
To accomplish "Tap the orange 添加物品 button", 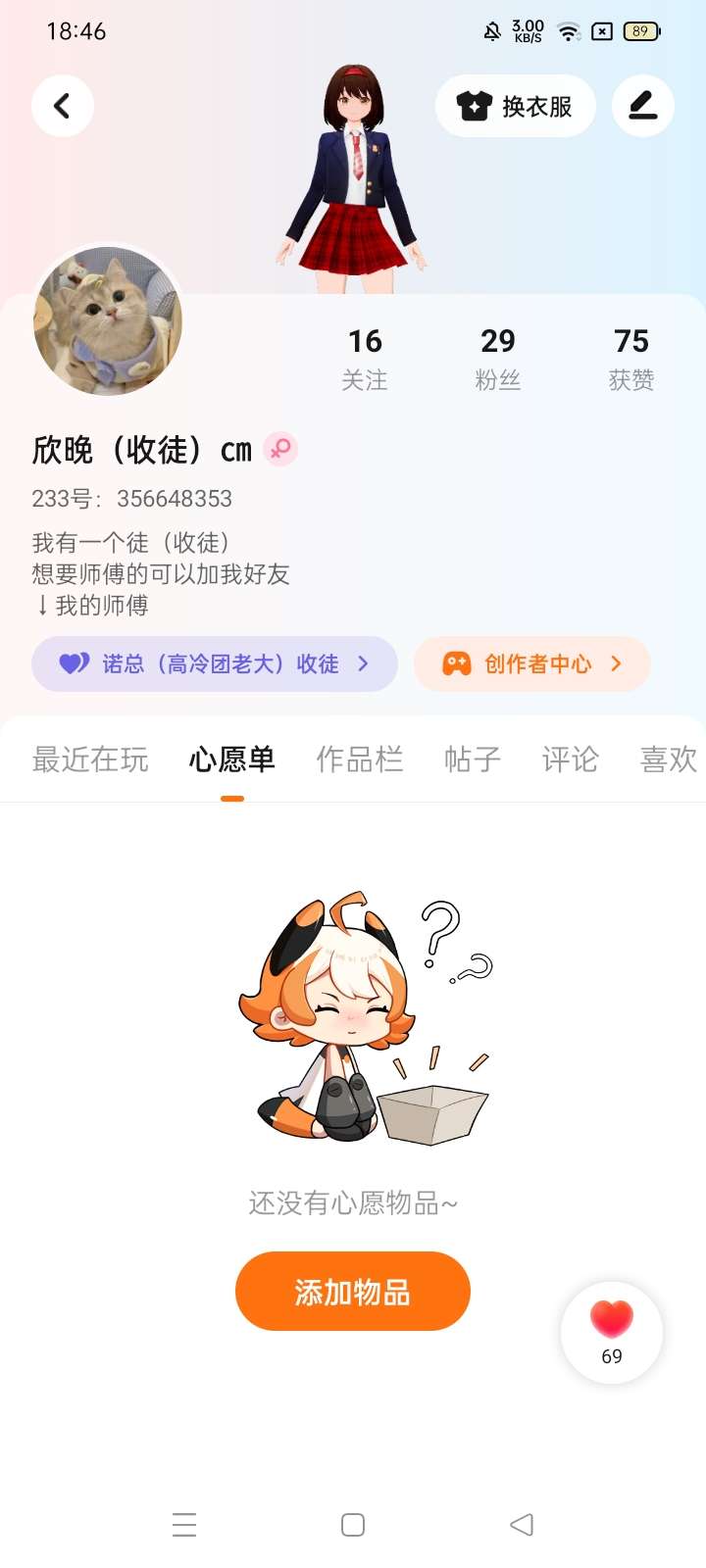I will (x=353, y=1292).
